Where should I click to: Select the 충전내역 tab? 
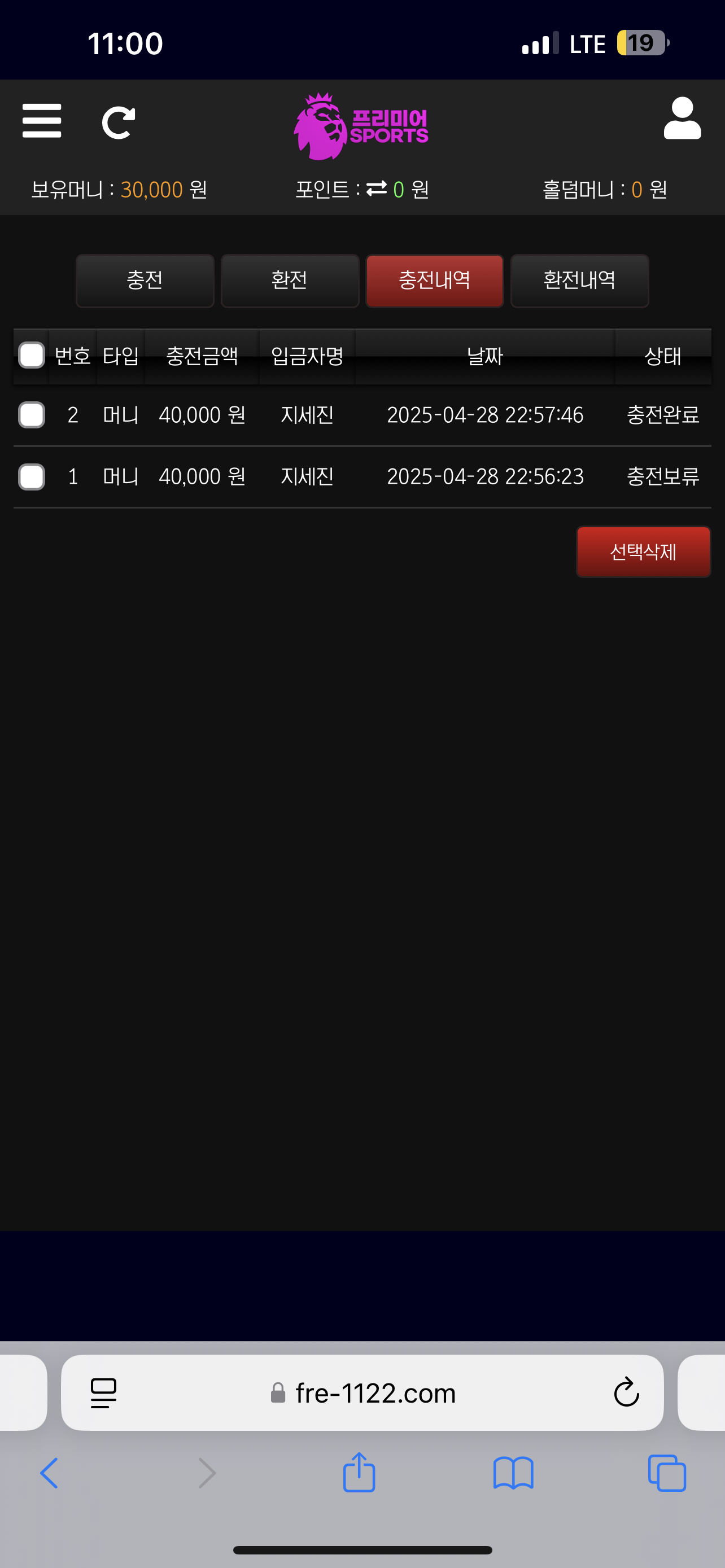coord(435,281)
